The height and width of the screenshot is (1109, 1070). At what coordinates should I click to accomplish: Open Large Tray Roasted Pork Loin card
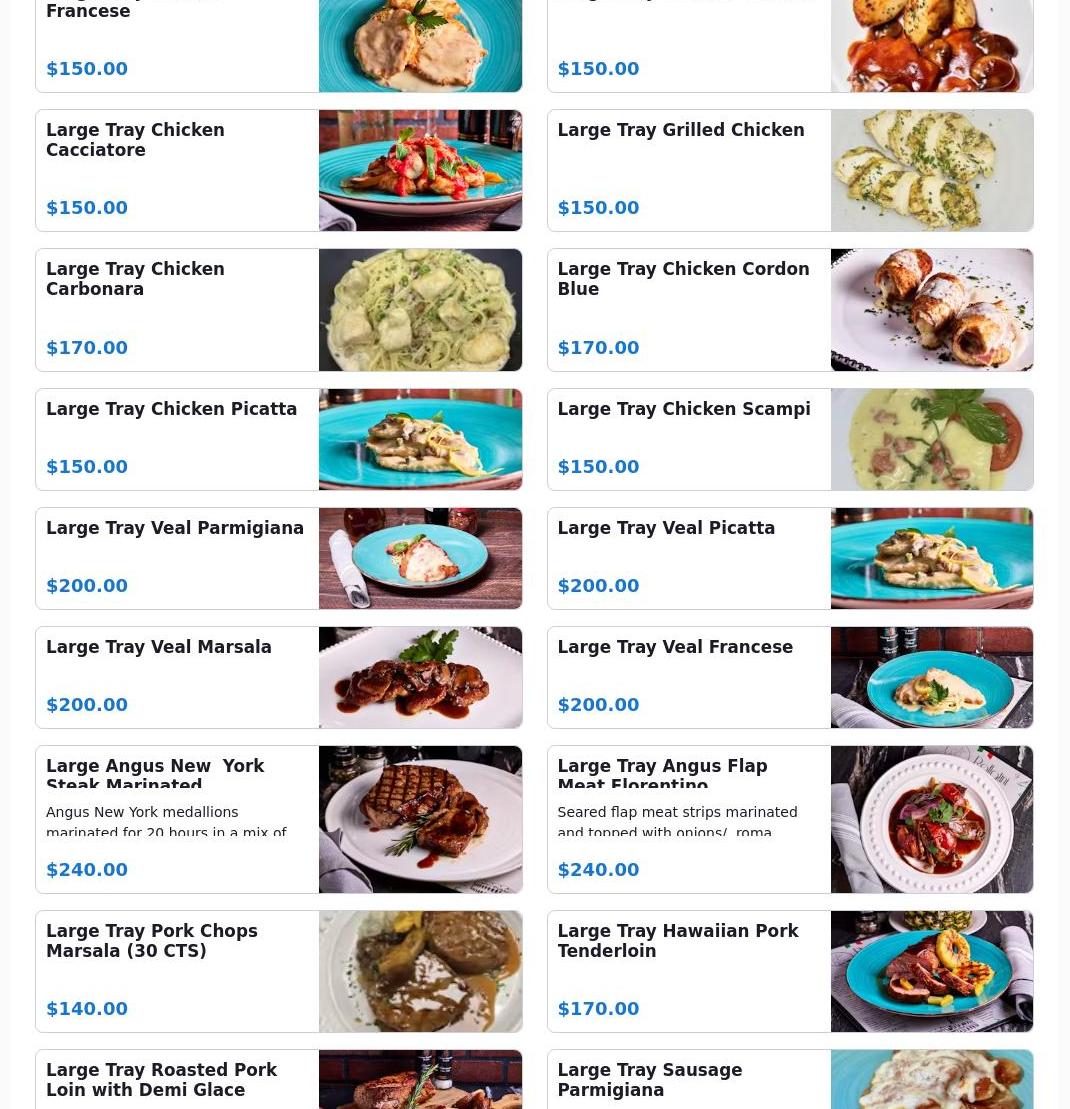279,1079
